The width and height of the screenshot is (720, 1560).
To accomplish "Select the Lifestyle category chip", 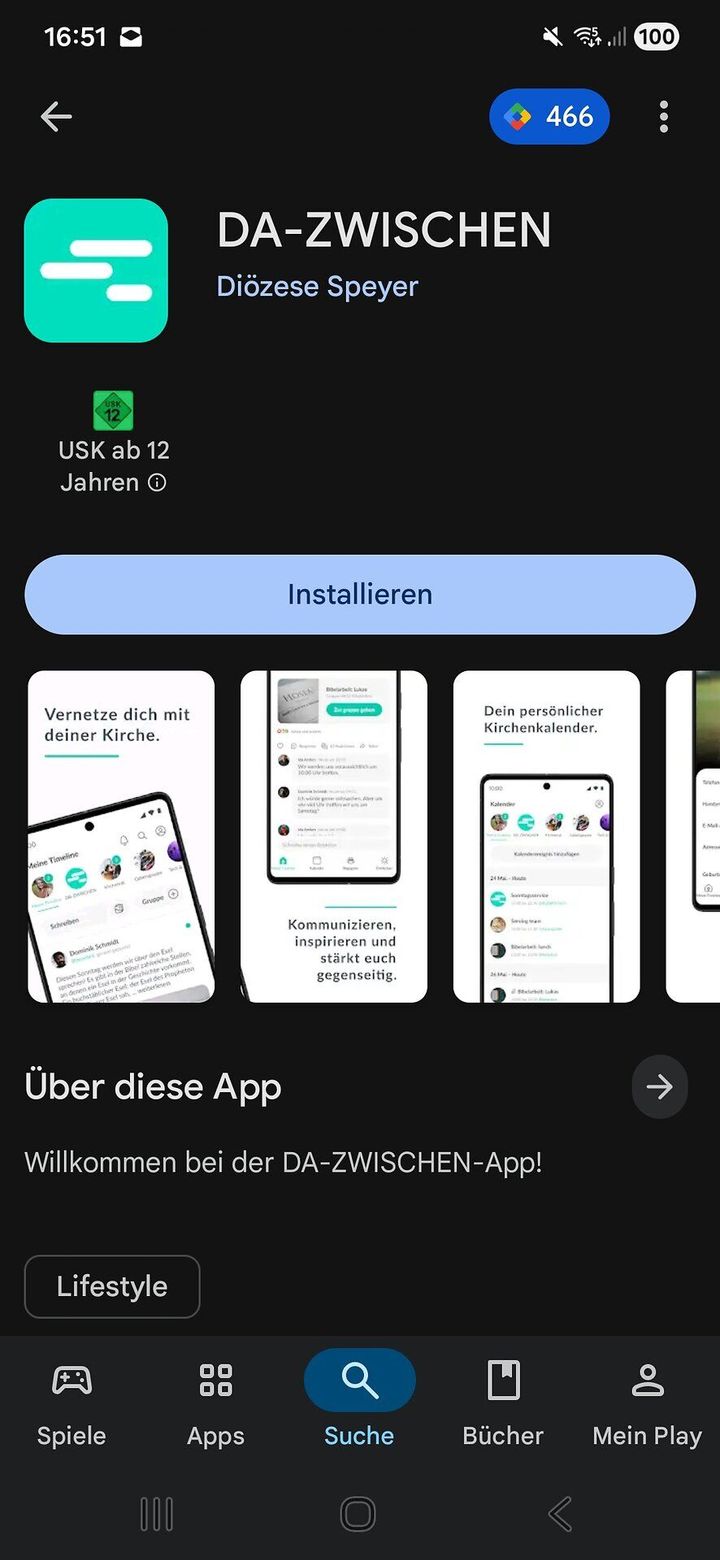I will [x=112, y=1286].
